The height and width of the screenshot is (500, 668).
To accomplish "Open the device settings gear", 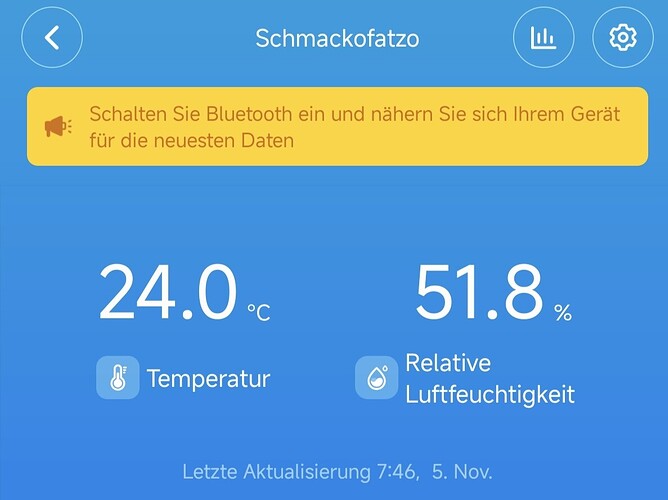I will 623,38.
